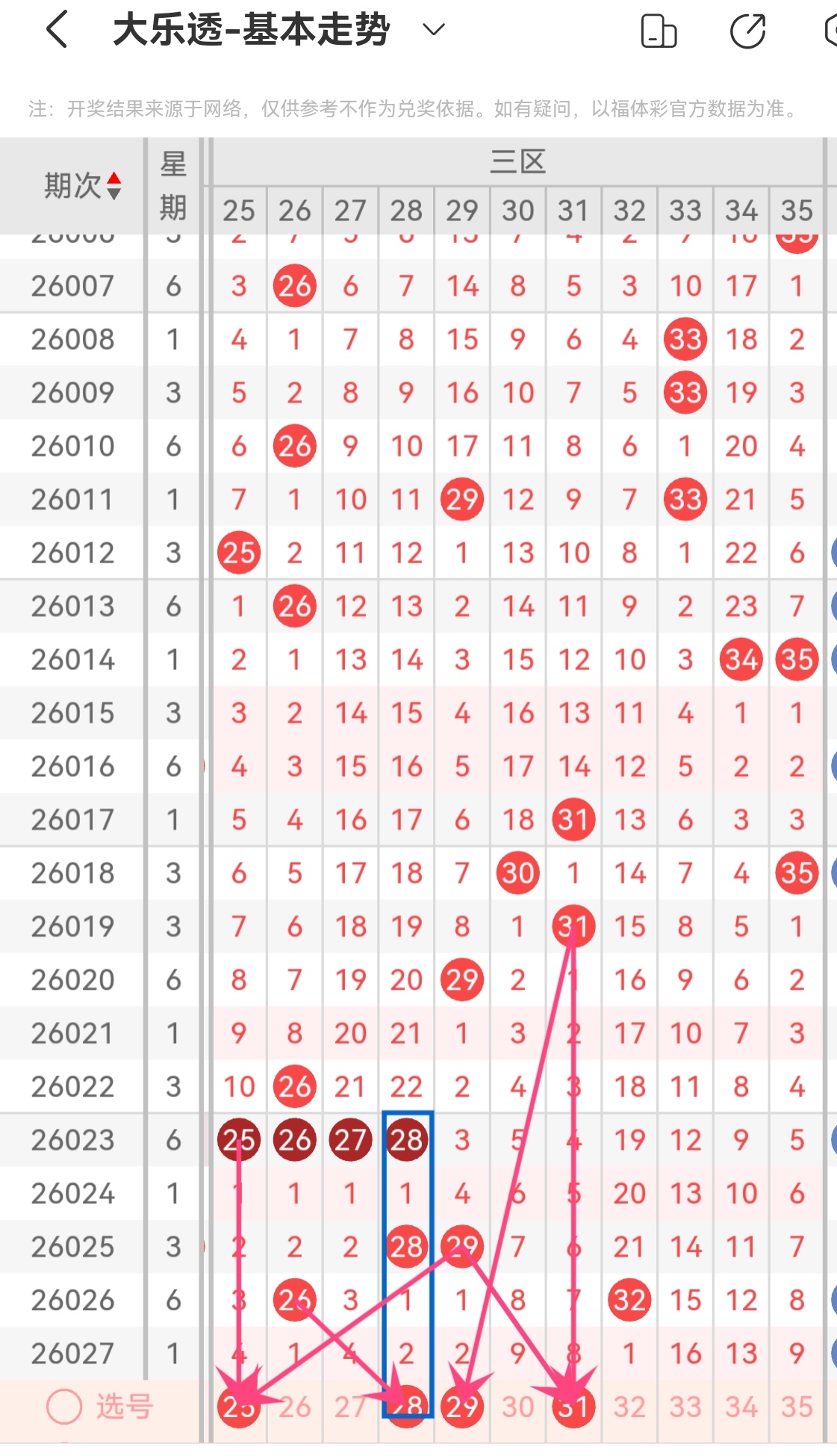The width and height of the screenshot is (837, 1456).
Task: Choose number 34 in the 选号 row
Action: [741, 1407]
